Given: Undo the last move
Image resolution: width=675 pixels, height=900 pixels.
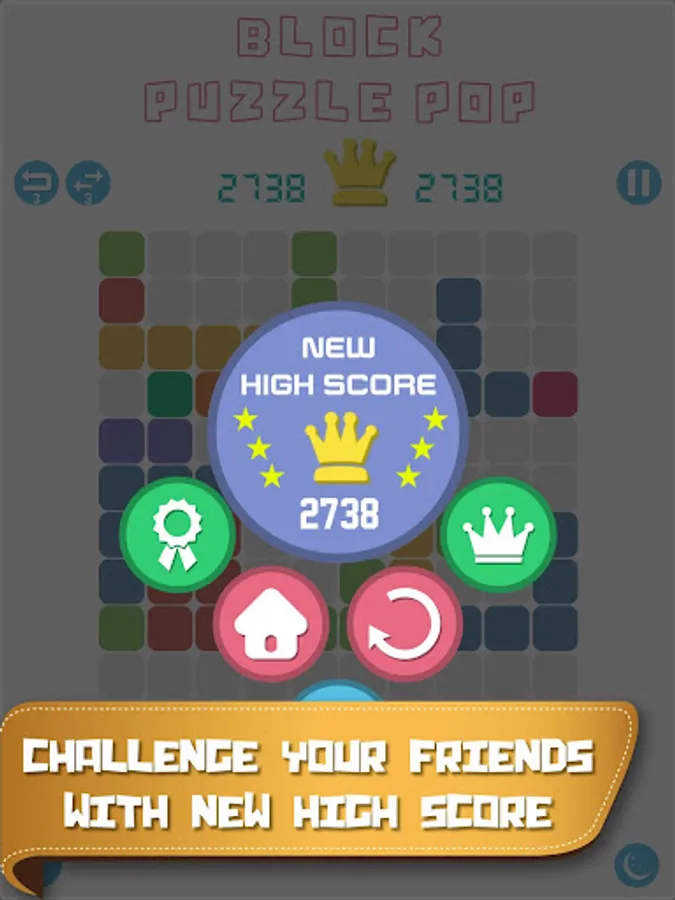Looking at the screenshot, I should click(x=36, y=184).
